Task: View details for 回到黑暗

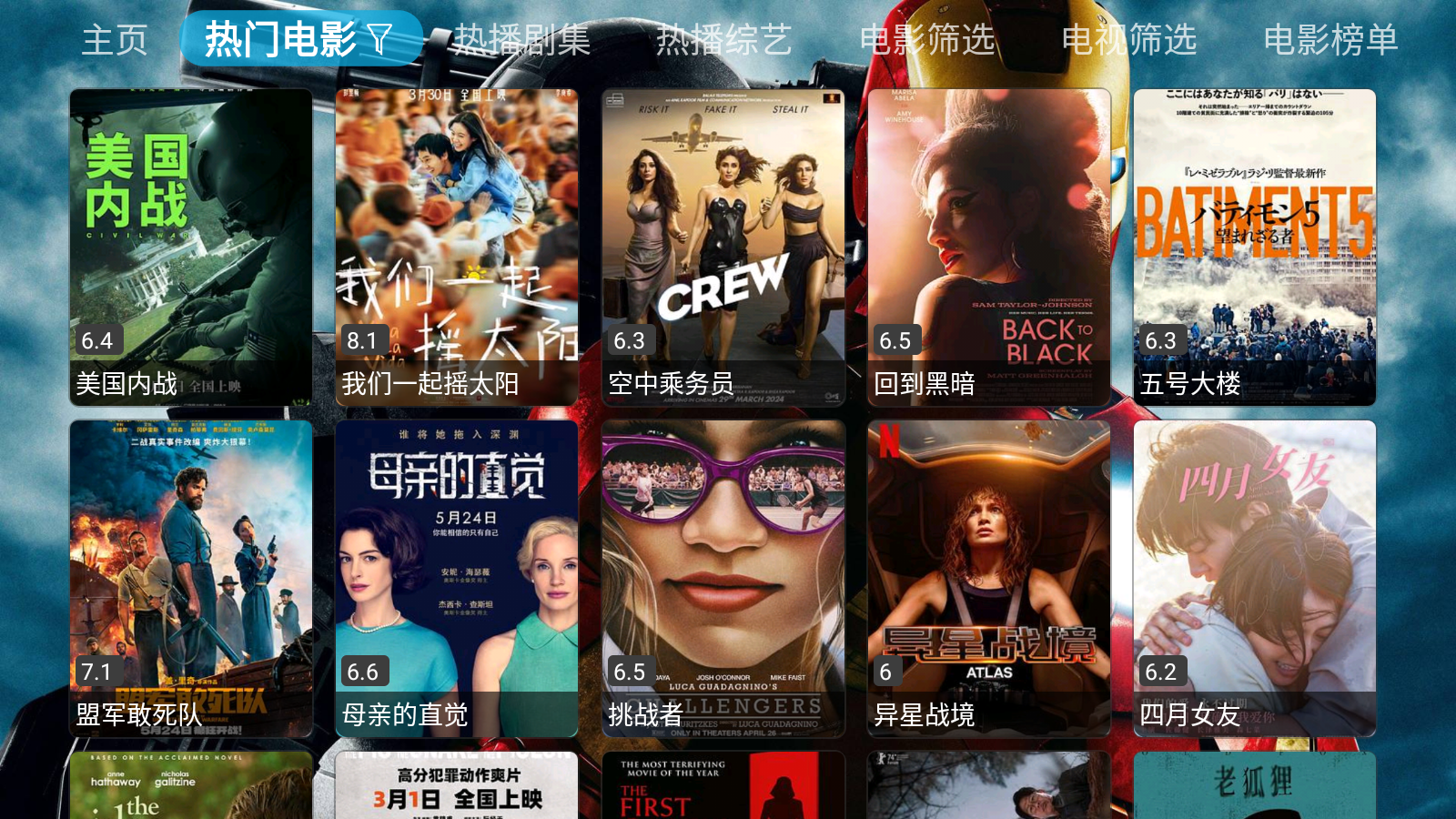Action: coord(989,247)
